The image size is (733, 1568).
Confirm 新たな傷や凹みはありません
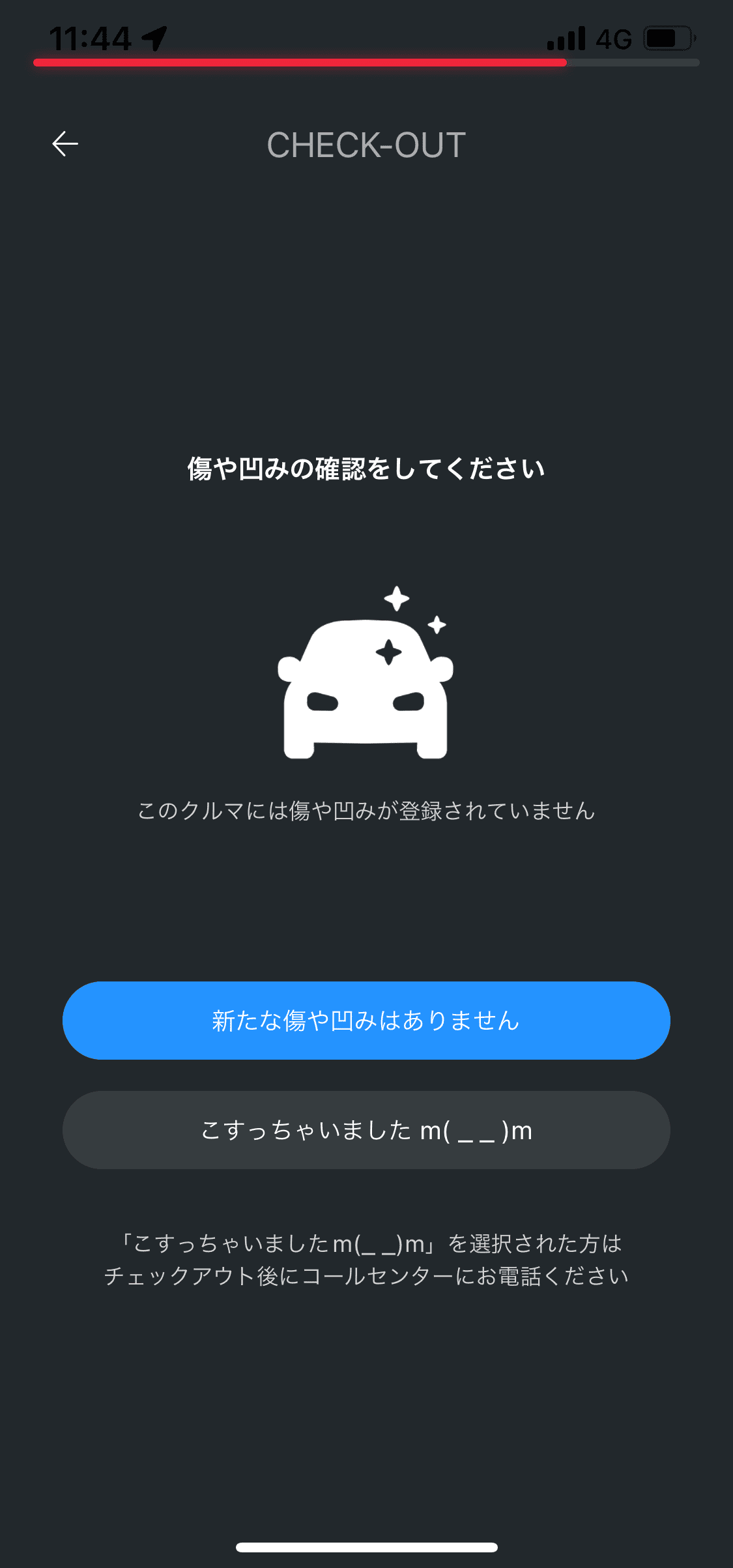click(x=366, y=1021)
